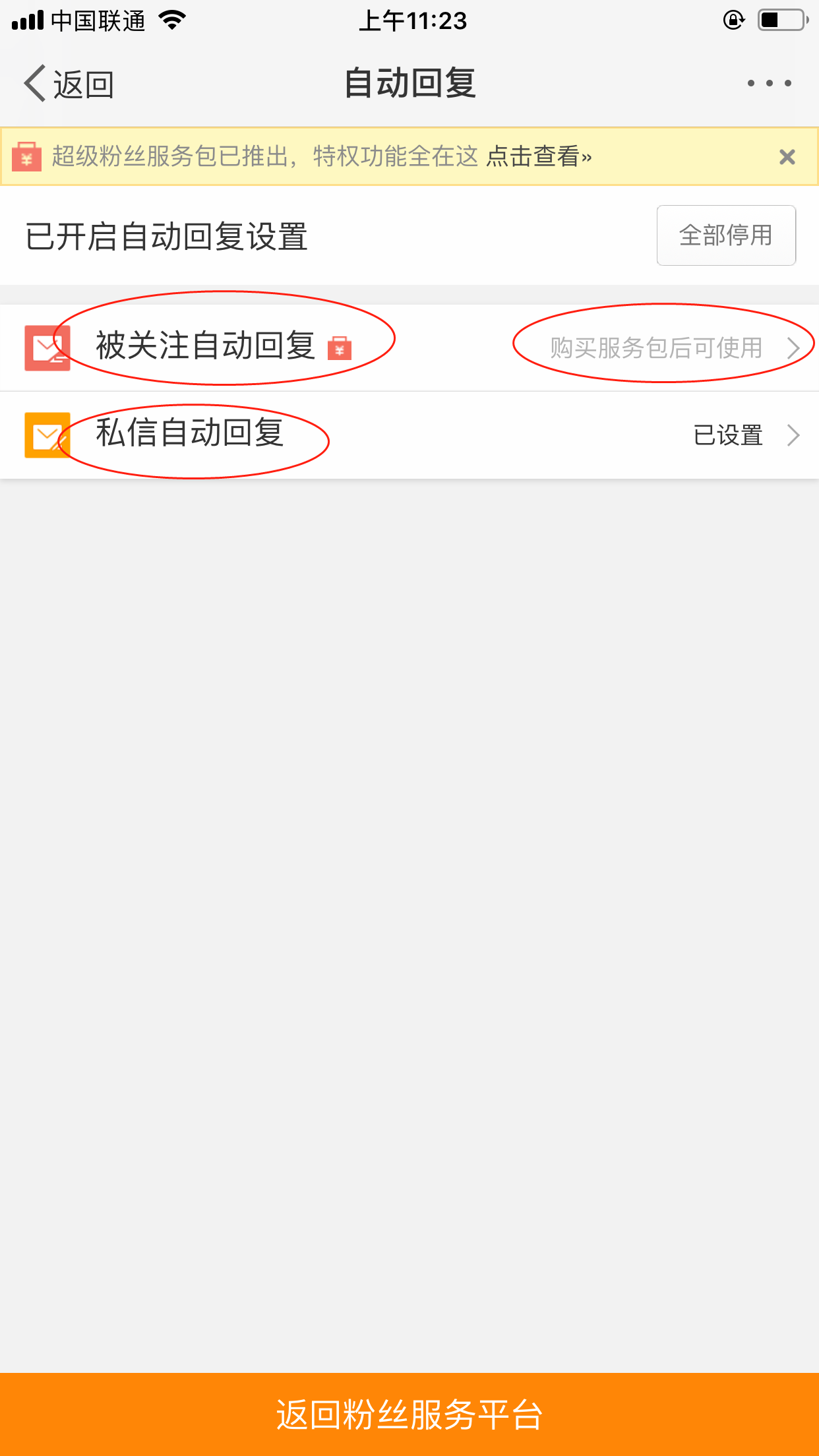819x1456 pixels.
Task: Open 被关注自动回复 row
Action: click(409, 348)
